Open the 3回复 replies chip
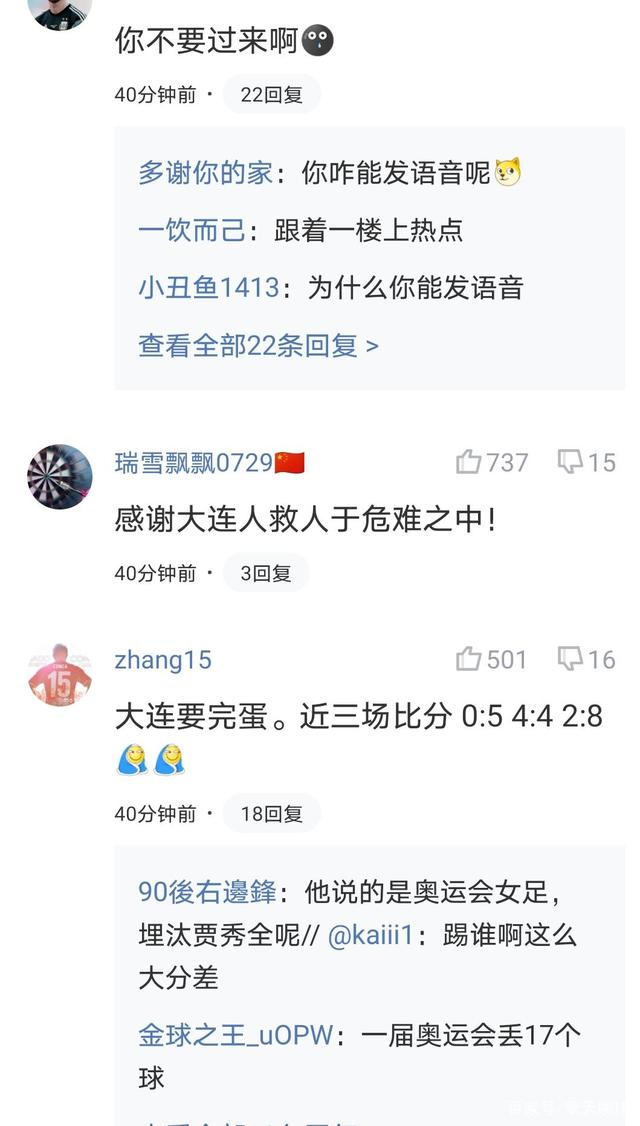The width and height of the screenshot is (640, 1126). (265, 573)
